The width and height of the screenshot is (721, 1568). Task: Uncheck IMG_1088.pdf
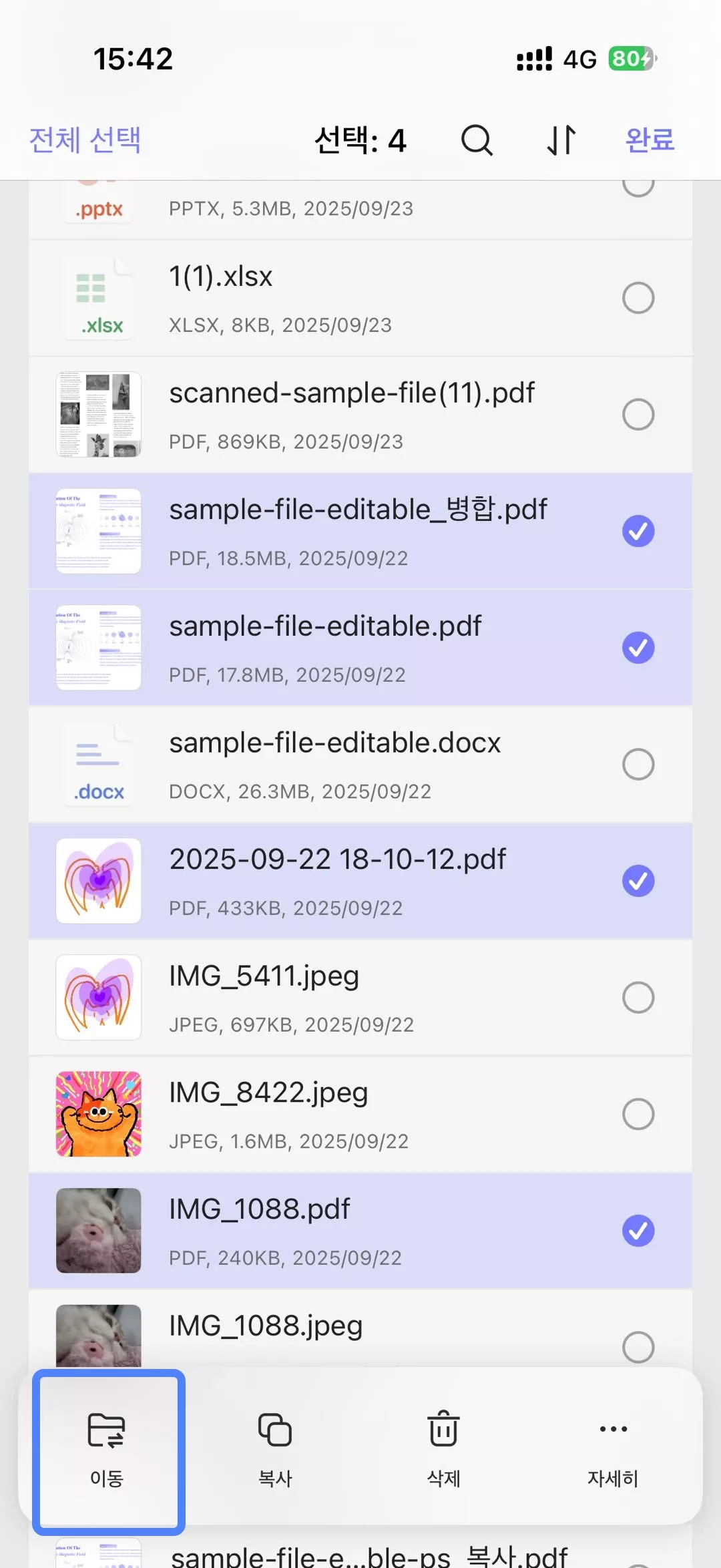point(638,1231)
